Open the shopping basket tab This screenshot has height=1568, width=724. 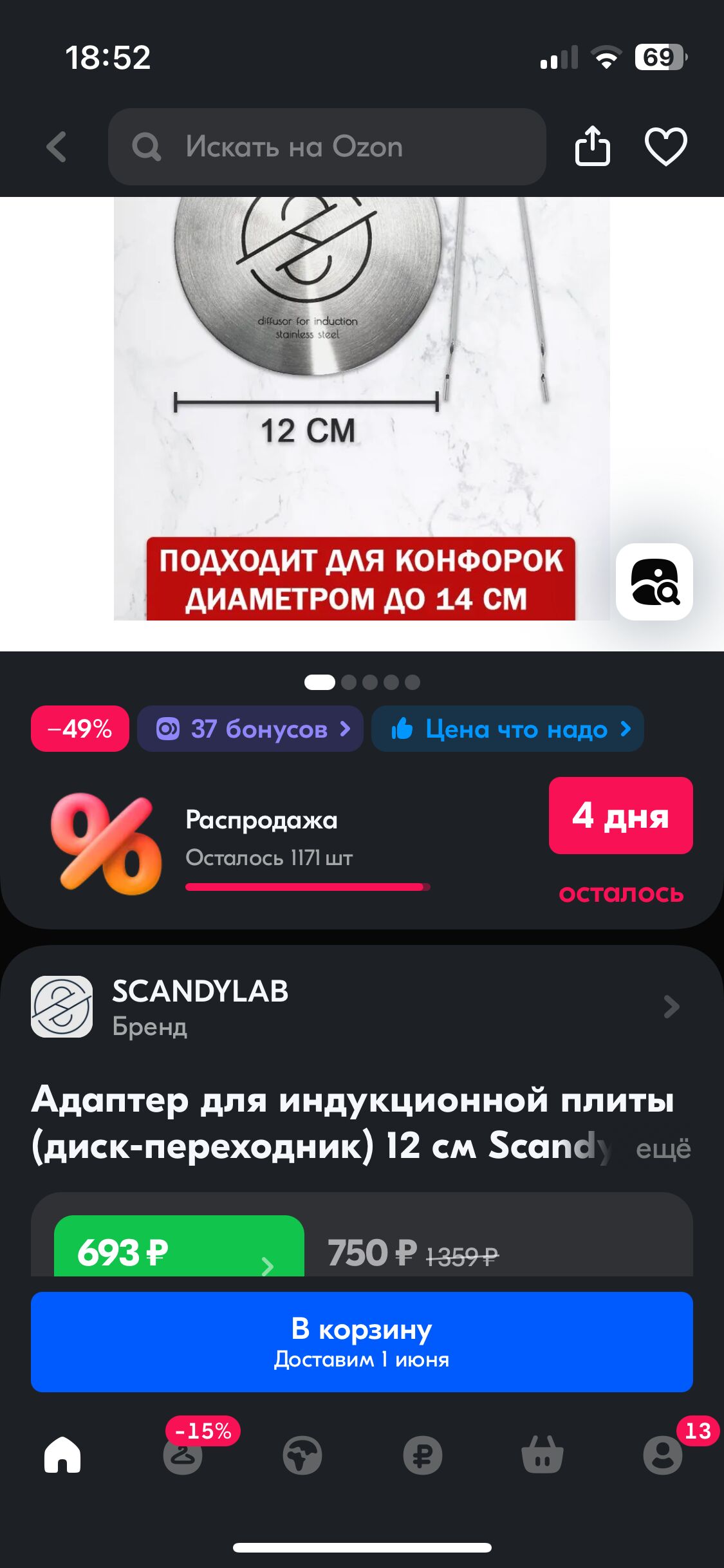coord(543,1455)
